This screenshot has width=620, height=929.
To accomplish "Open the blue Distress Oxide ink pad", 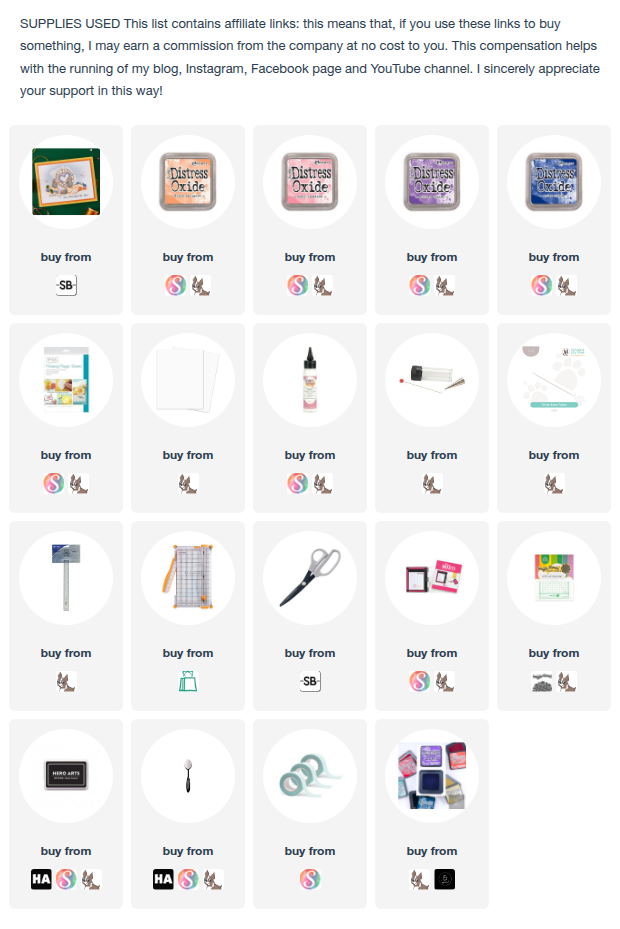I will click(554, 181).
